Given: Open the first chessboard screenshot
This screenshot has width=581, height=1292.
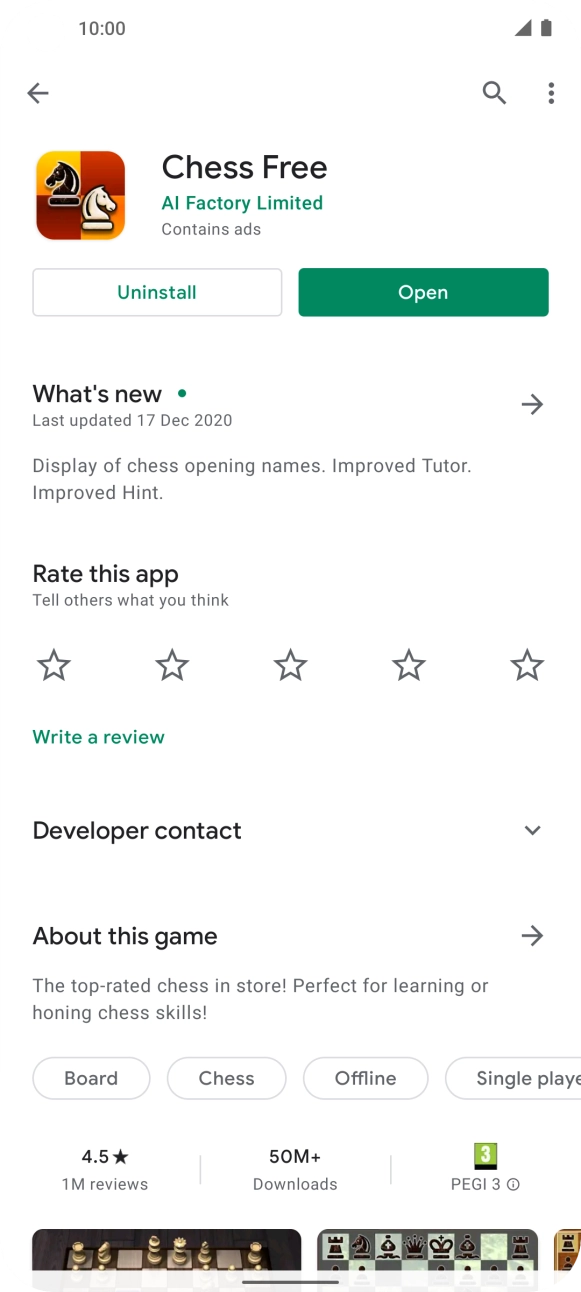Looking at the screenshot, I should (166, 1260).
